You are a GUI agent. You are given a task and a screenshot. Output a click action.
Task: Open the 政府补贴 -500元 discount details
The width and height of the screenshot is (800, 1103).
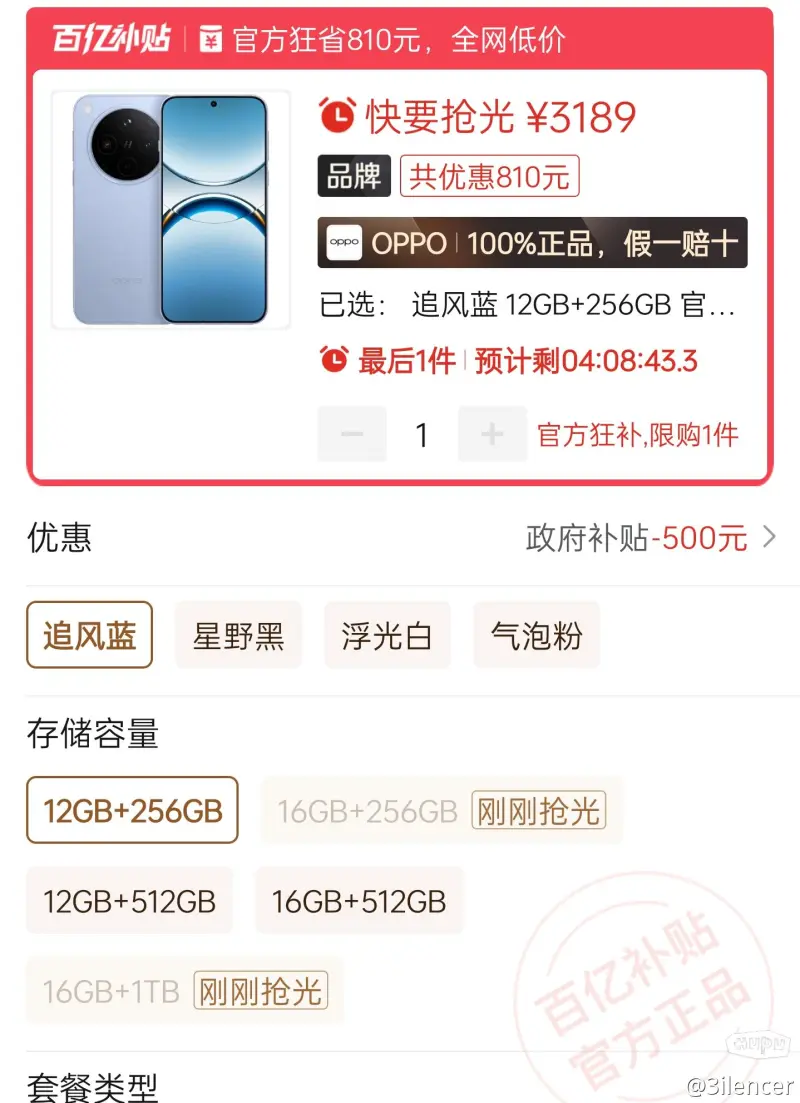pyautogui.click(x=650, y=538)
